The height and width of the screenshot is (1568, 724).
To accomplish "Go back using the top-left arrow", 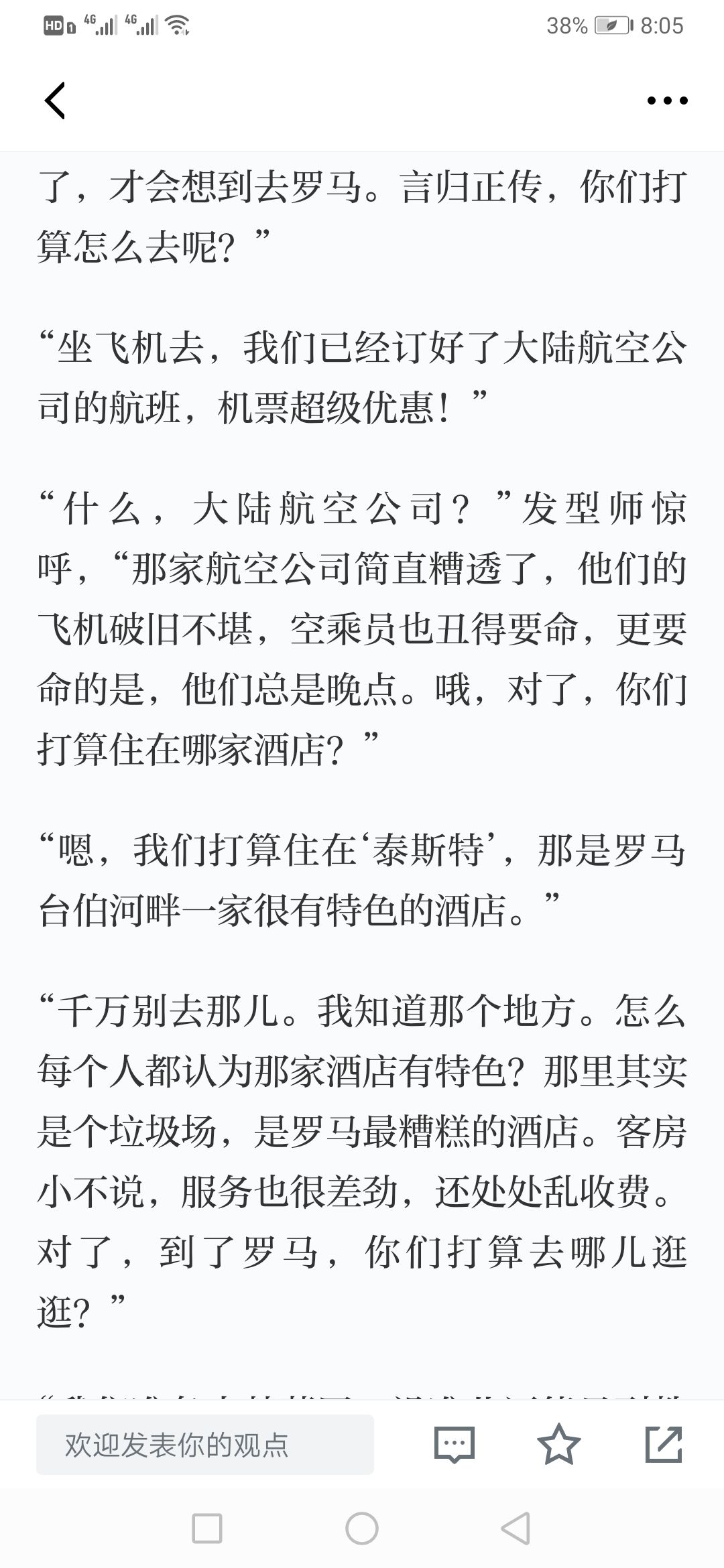I will click(x=55, y=101).
